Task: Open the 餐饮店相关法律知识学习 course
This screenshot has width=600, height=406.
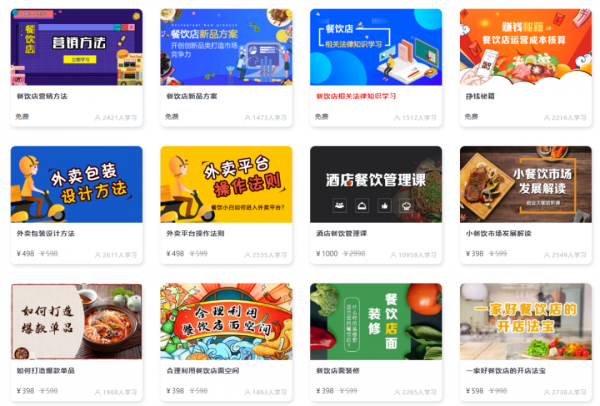Action: click(376, 48)
